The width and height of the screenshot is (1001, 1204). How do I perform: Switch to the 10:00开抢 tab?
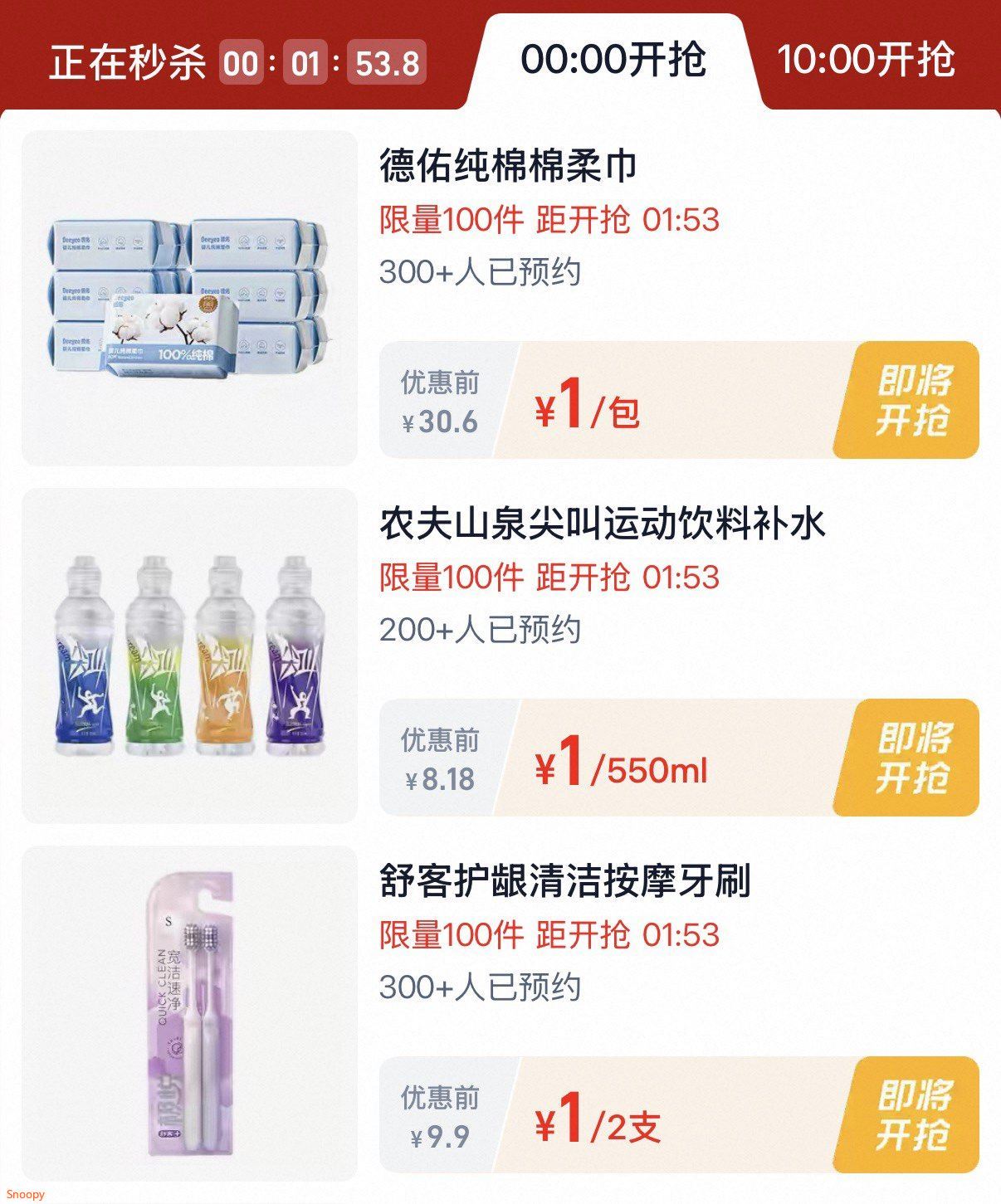(x=866, y=60)
